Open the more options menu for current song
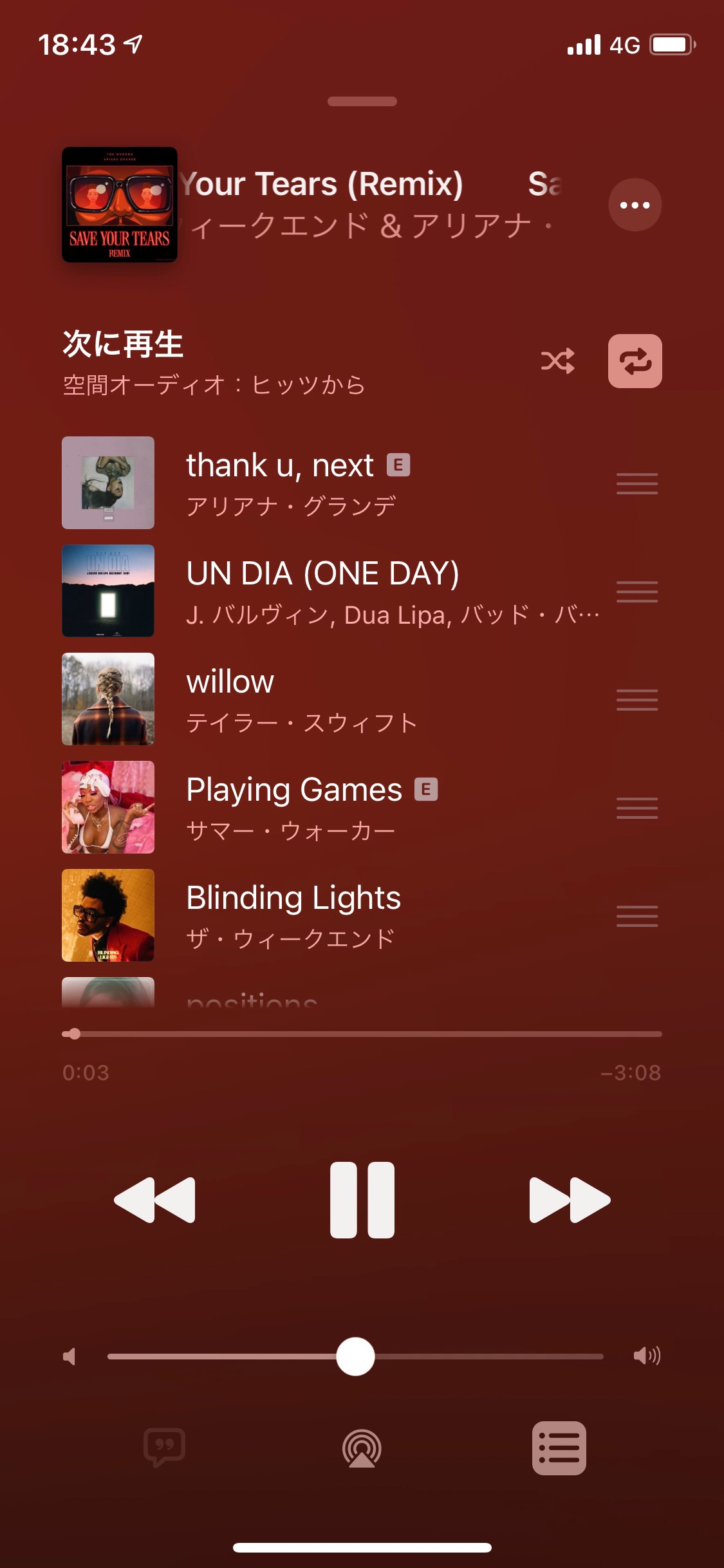724x1568 pixels. (635, 205)
